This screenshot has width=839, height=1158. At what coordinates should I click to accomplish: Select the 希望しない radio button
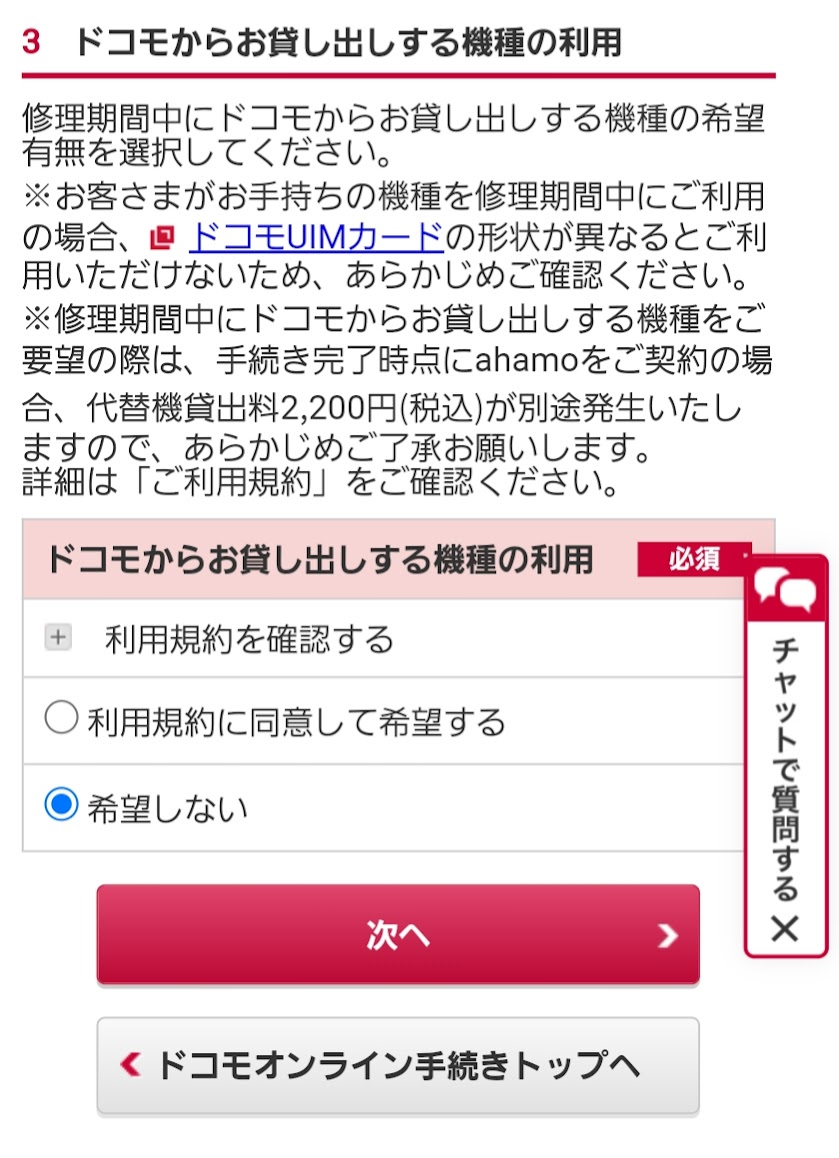(x=61, y=805)
